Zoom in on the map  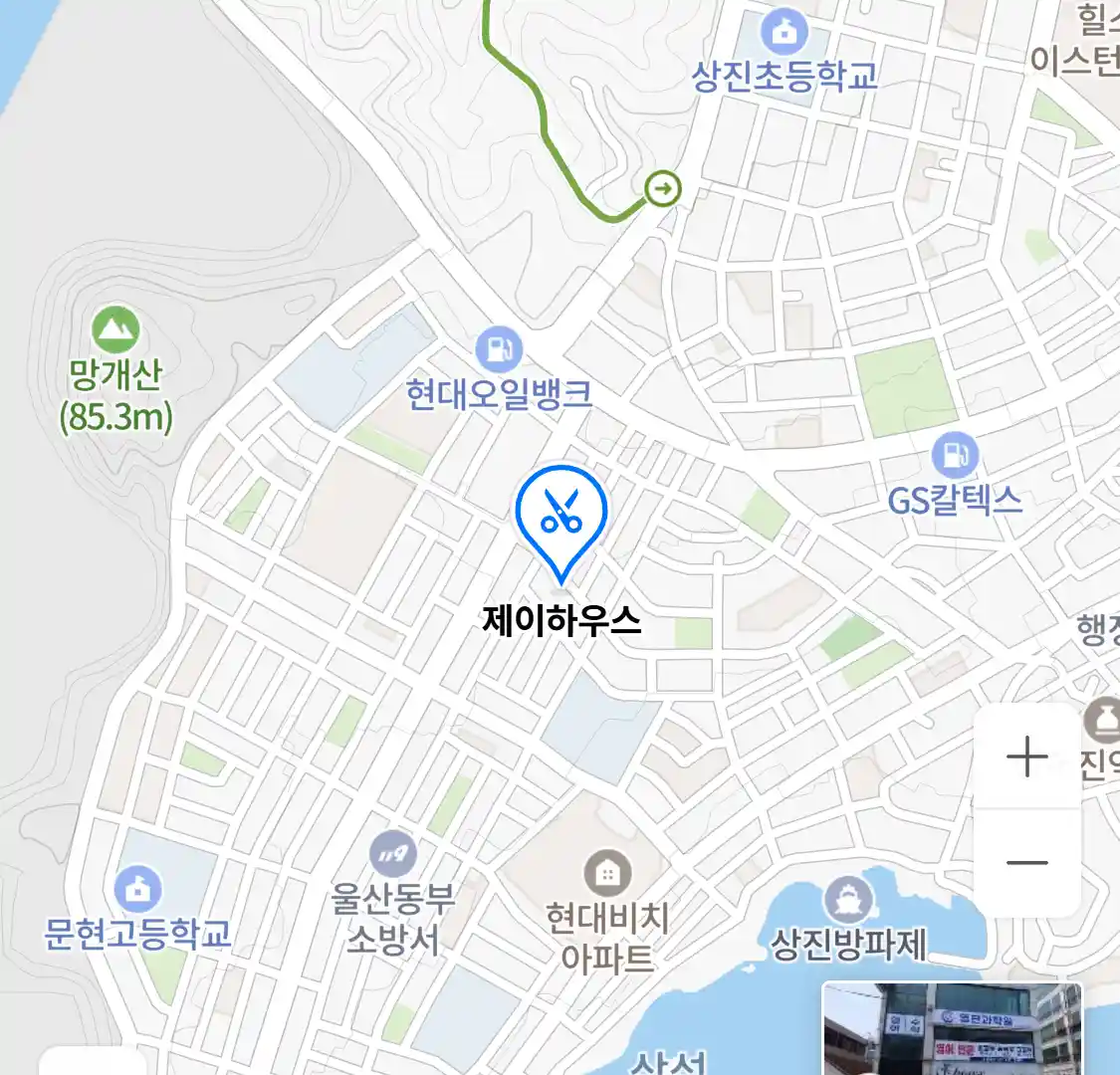pos(1026,757)
